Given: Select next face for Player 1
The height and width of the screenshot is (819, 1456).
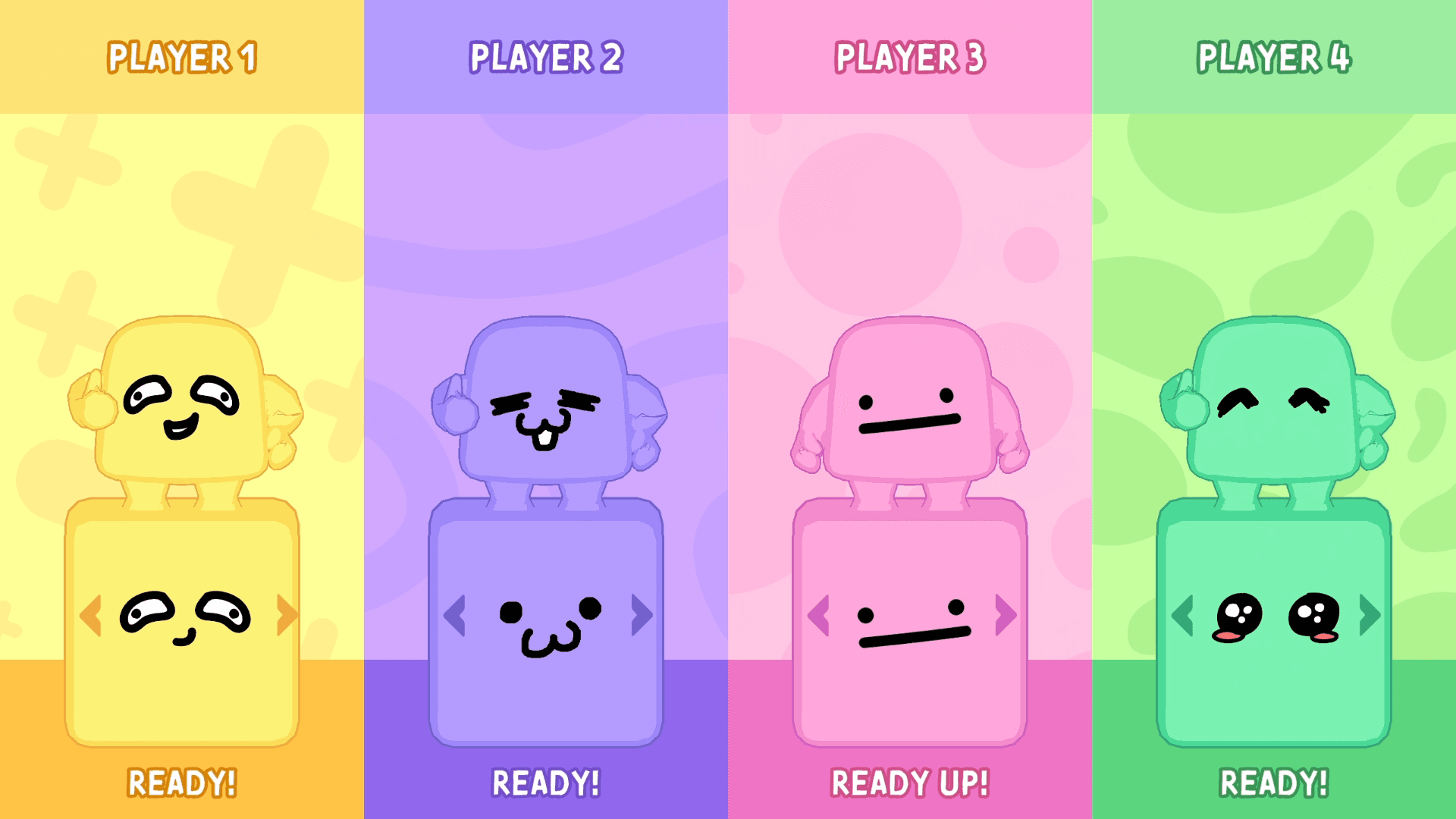Looking at the screenshot, I should coord(287,615).
